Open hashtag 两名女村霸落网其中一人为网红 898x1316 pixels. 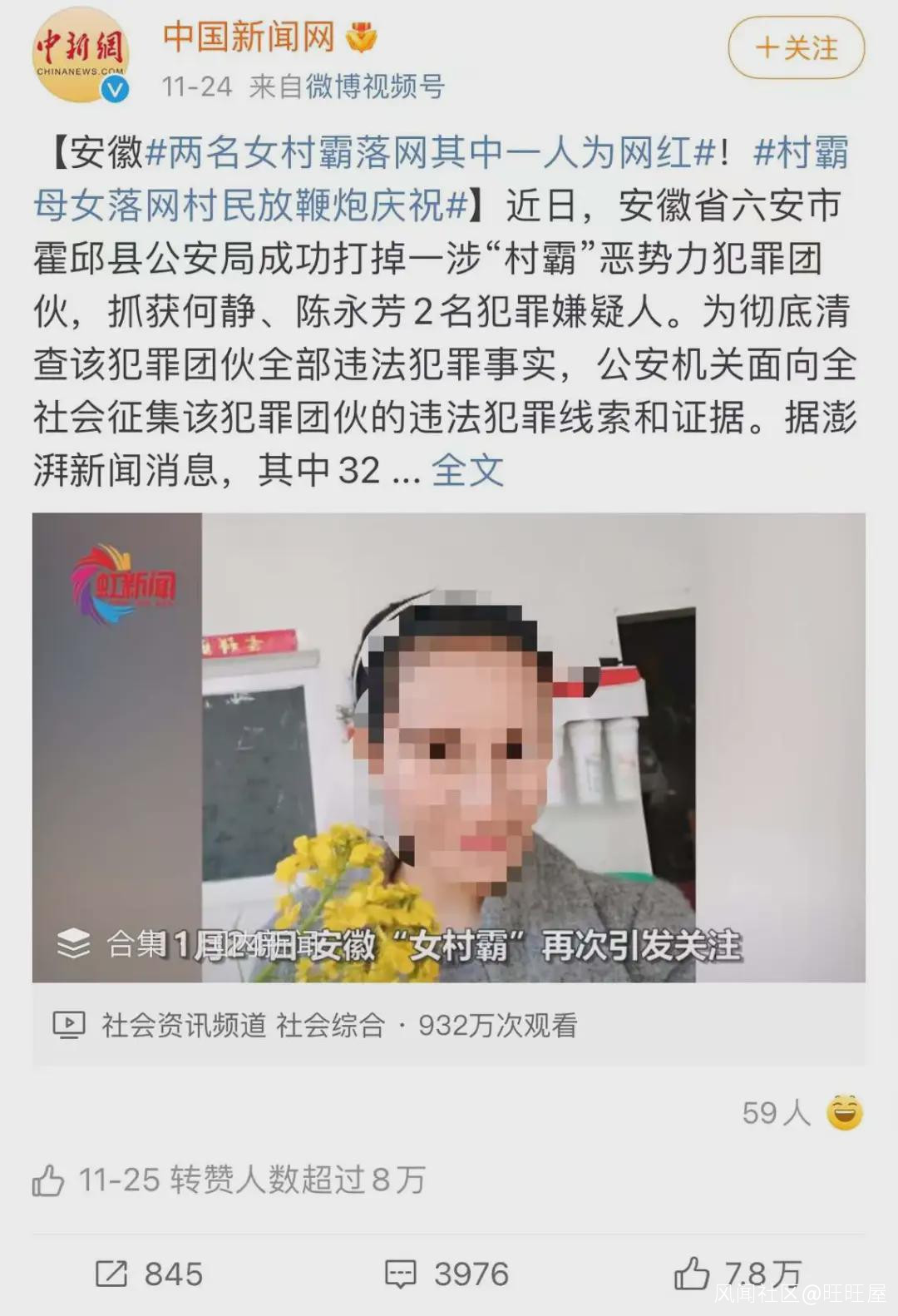point(431,154)
